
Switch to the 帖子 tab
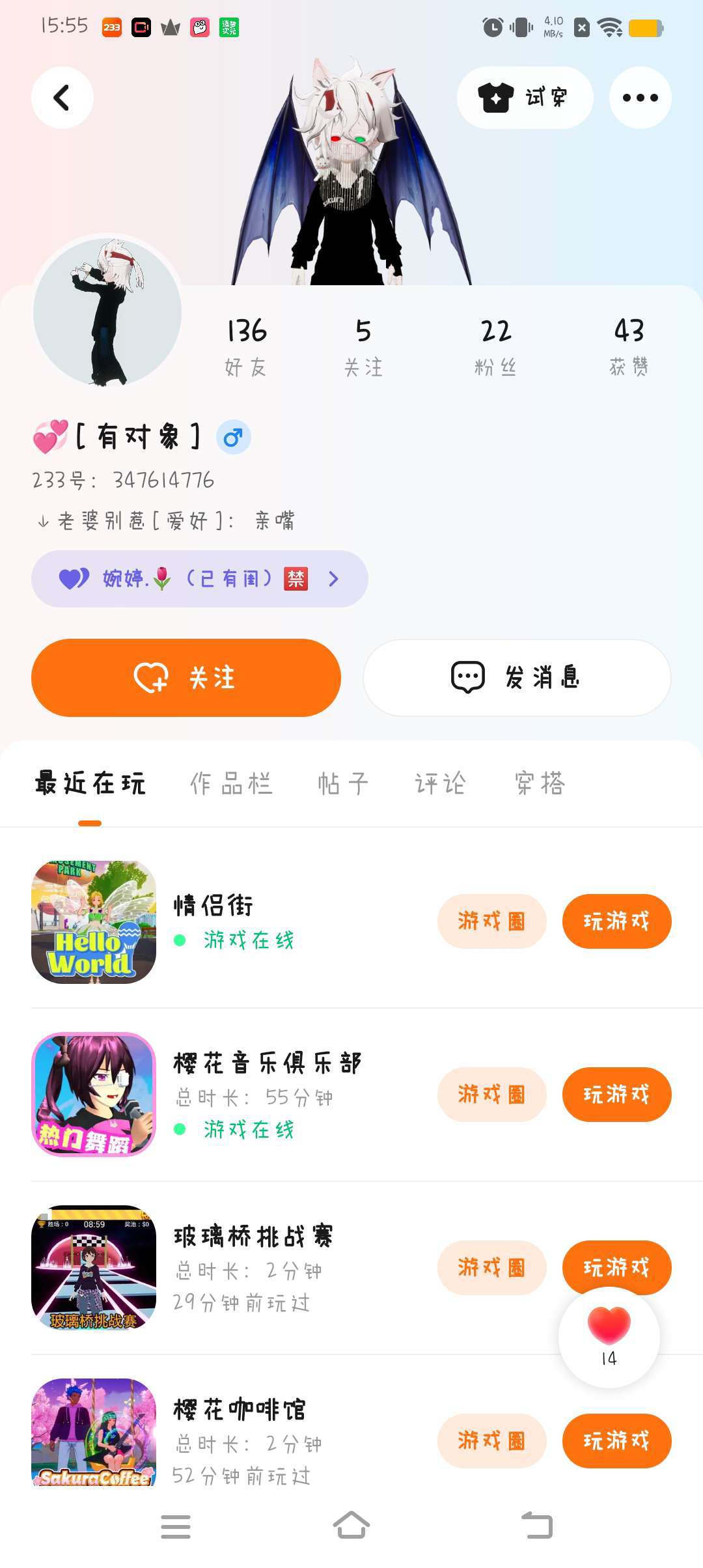[x=343, y=783]
